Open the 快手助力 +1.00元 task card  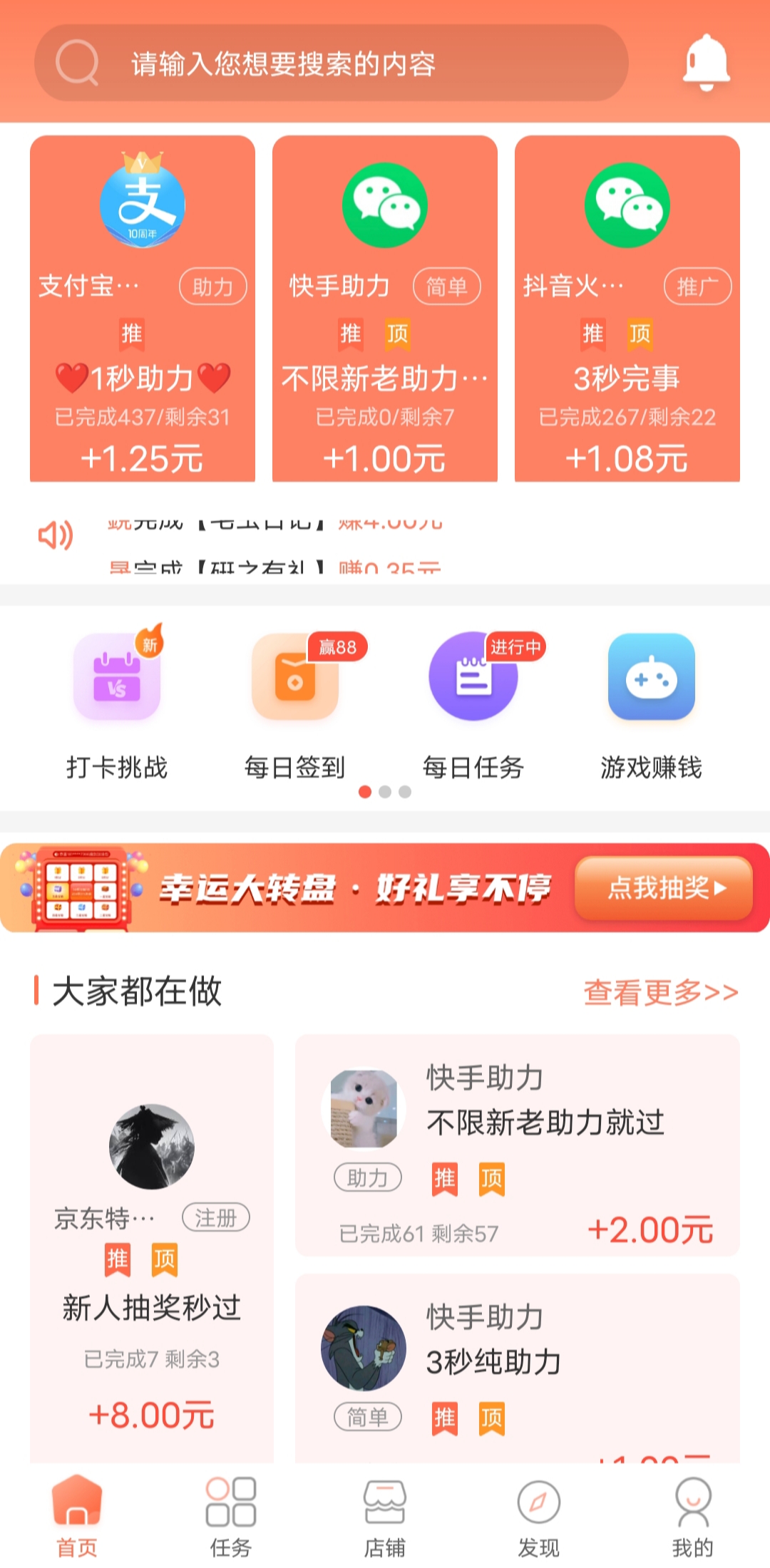pos(385,309)
